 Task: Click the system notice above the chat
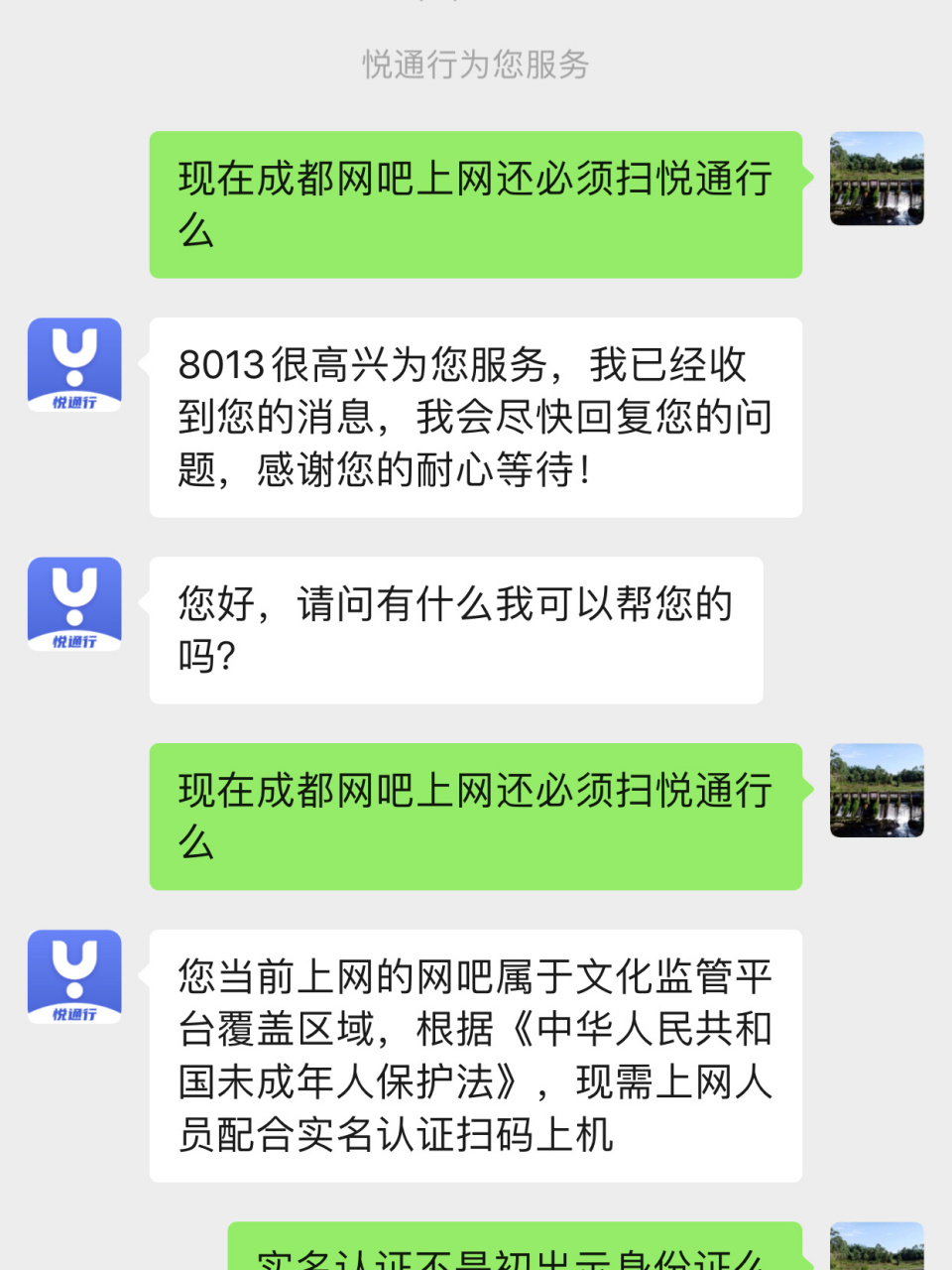pos(475,66)
